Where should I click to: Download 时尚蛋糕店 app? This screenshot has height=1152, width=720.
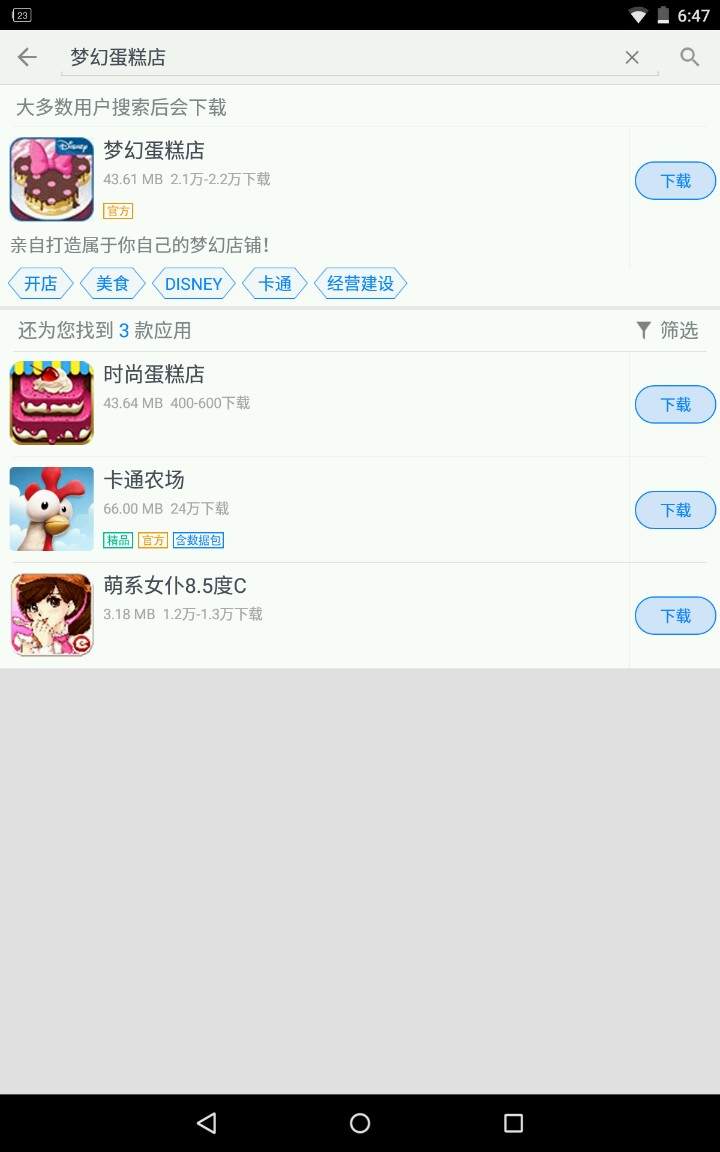pos(676,405)
